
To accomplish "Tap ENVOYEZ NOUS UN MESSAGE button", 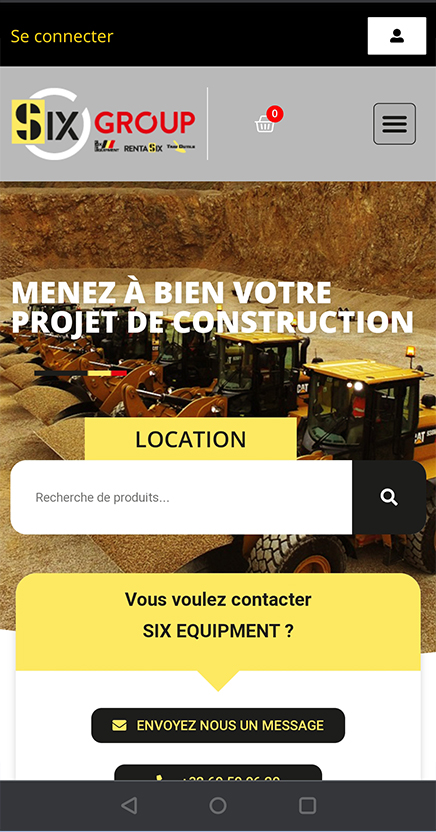I will point(218,725).
